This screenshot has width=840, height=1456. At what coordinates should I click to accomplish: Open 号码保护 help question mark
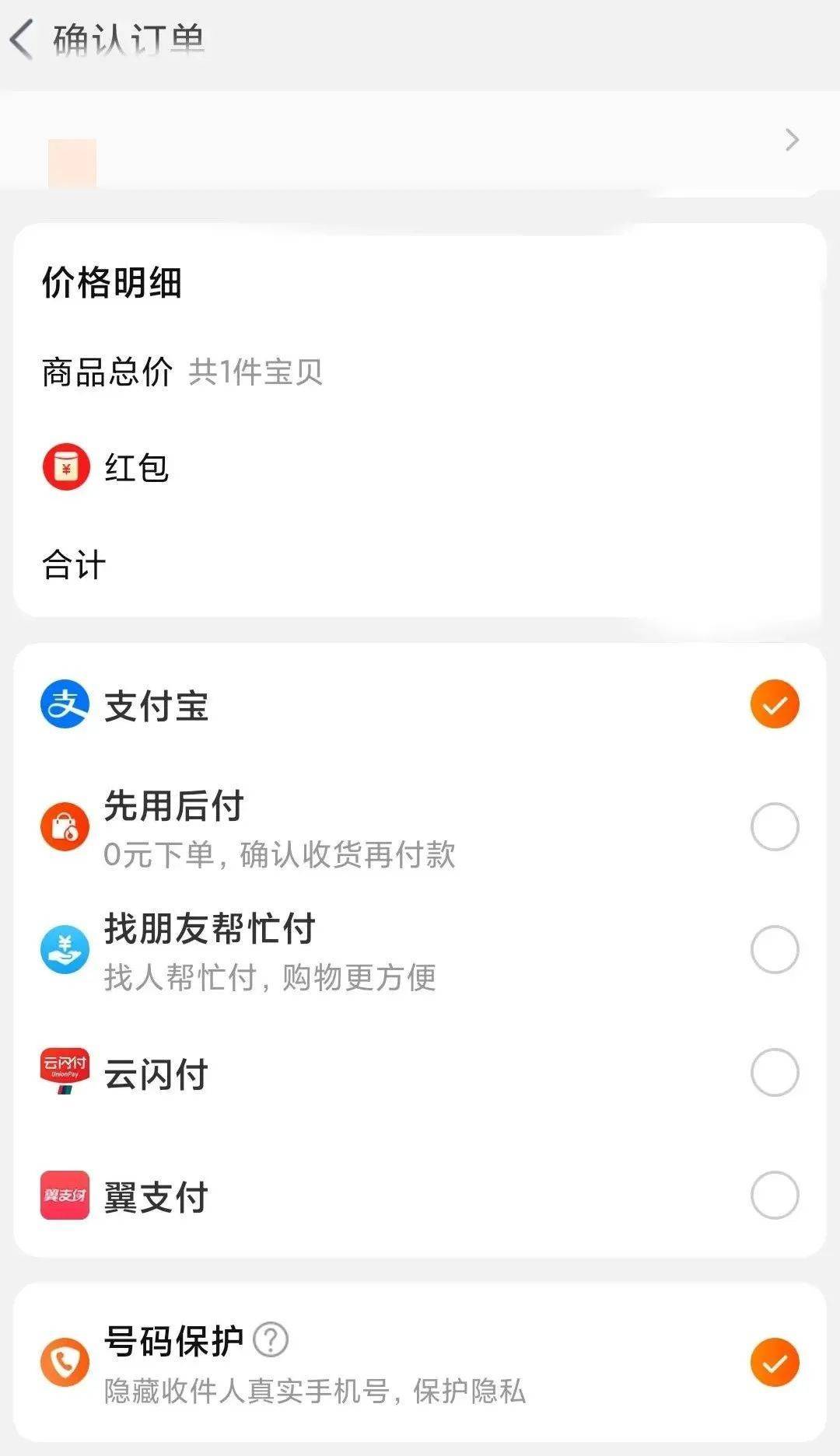coord(271,1339)
